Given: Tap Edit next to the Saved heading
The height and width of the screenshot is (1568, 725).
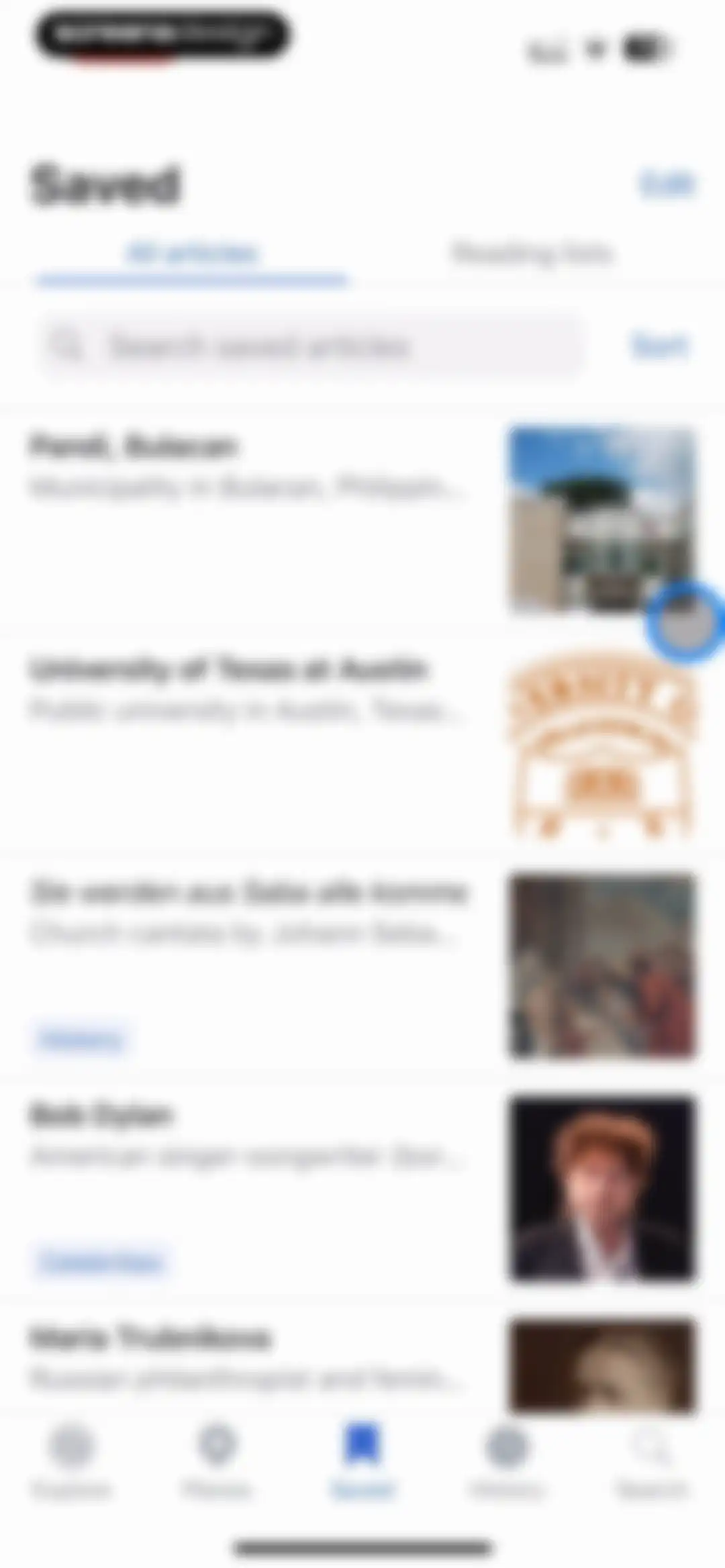Looking at the screenshot, I should pyautogui.click(x=667, y=184).
